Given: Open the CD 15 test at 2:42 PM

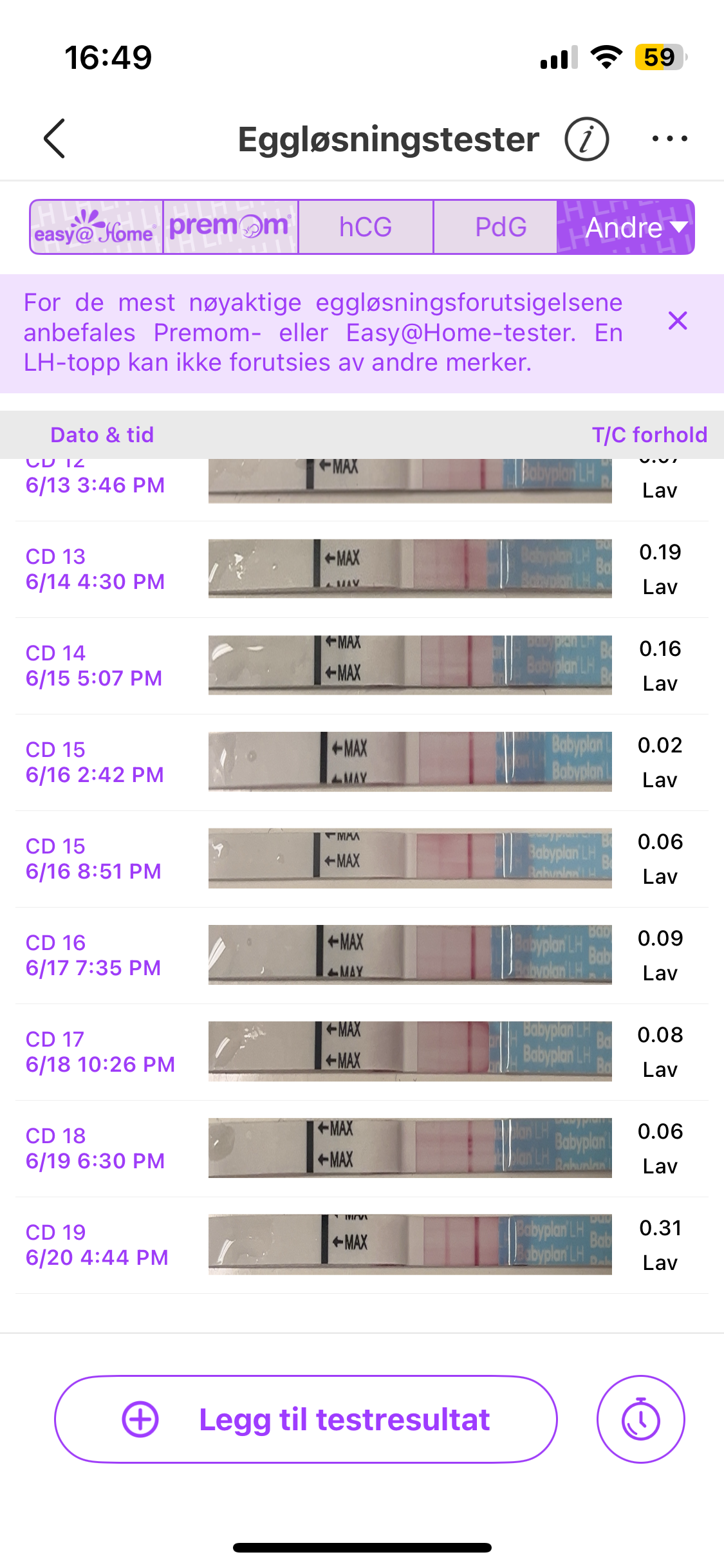Looking at the screenshot, I should 362,762.
